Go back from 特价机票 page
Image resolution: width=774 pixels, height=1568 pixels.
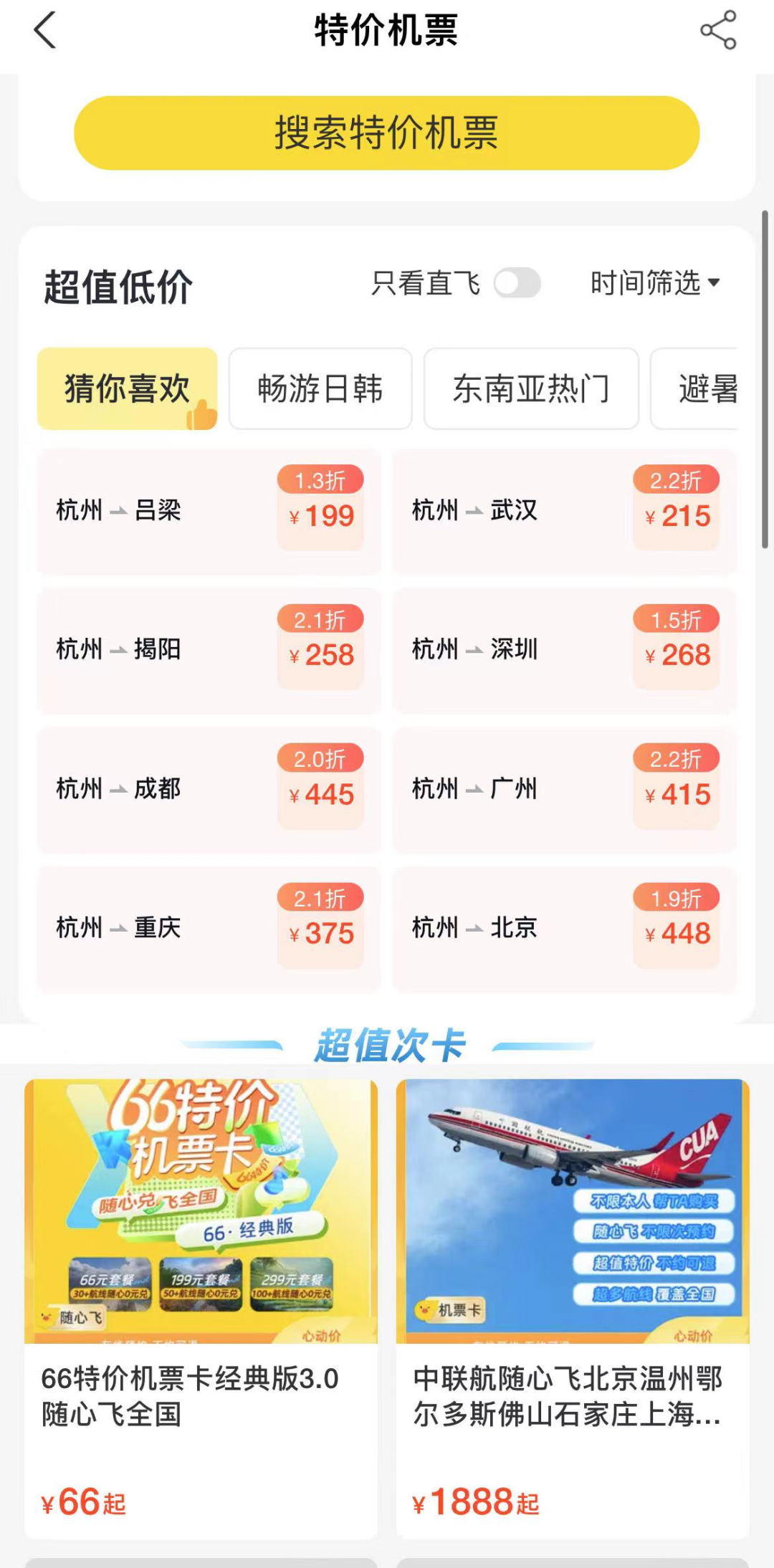44,31
